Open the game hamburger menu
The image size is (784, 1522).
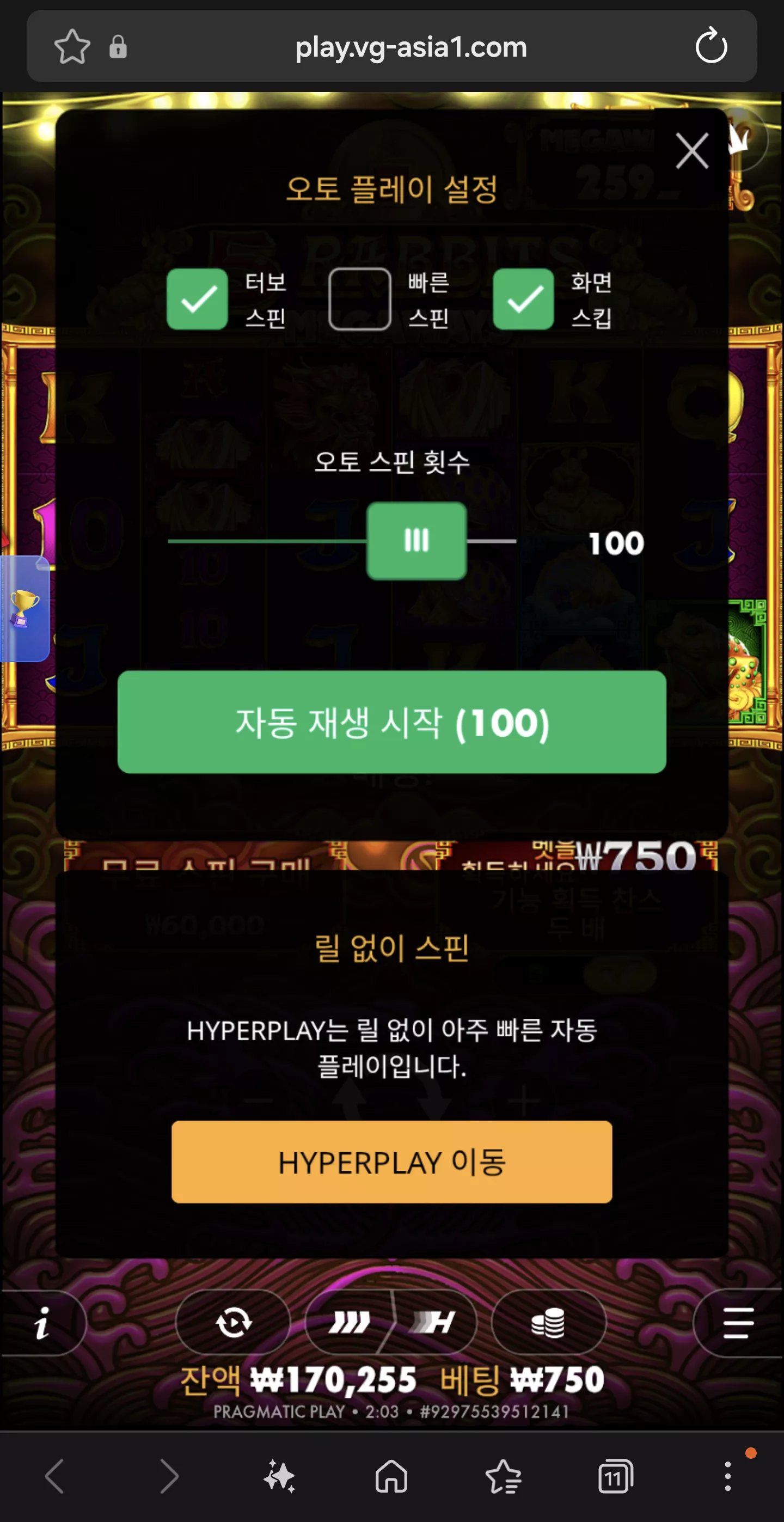pos(738,1323)
